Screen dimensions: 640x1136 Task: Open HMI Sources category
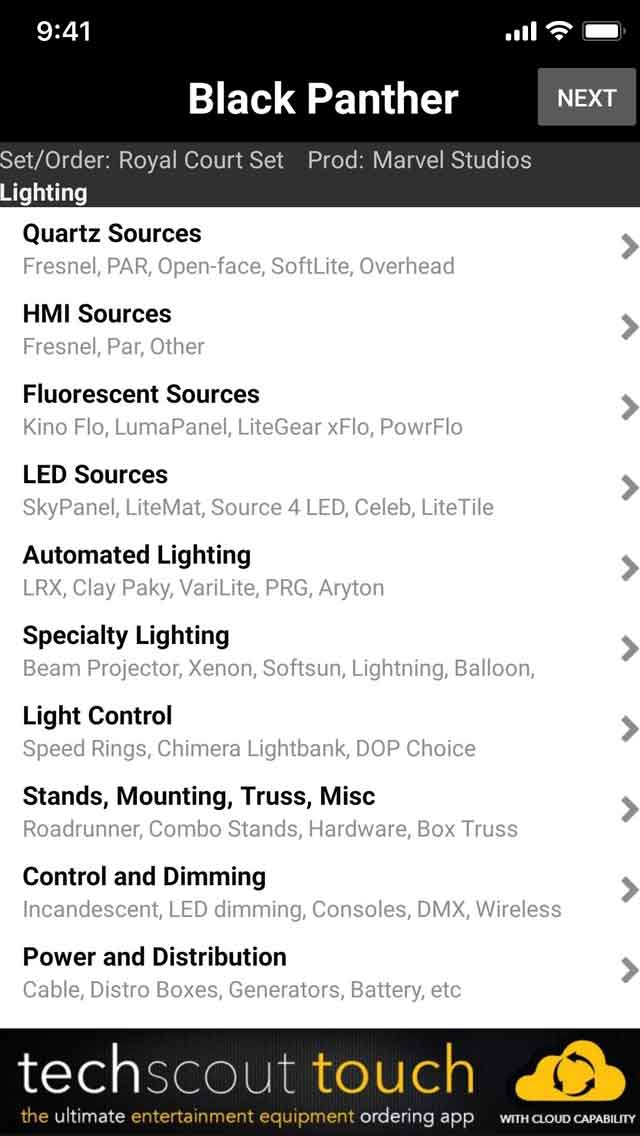pyautogui.click(x=320, y=329)
